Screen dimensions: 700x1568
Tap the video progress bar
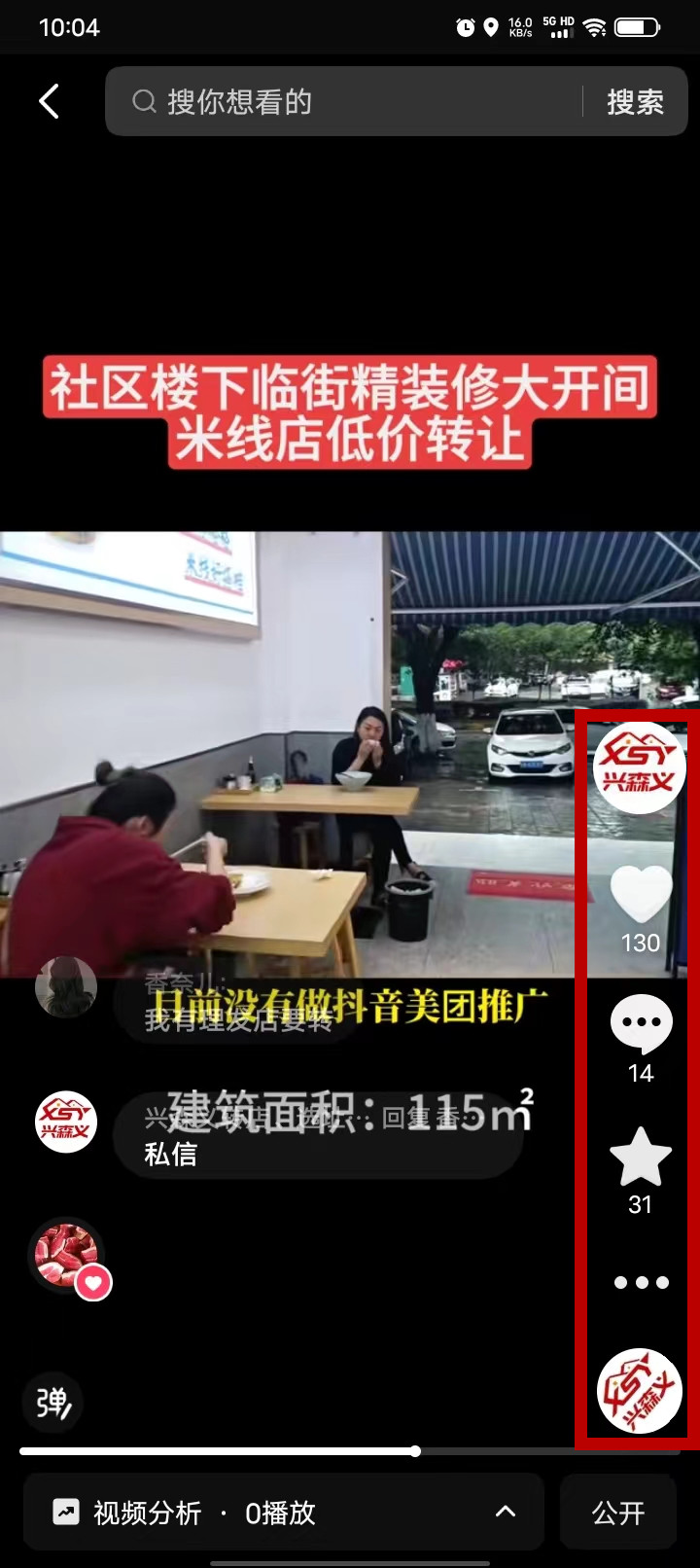pos(350,1451)
